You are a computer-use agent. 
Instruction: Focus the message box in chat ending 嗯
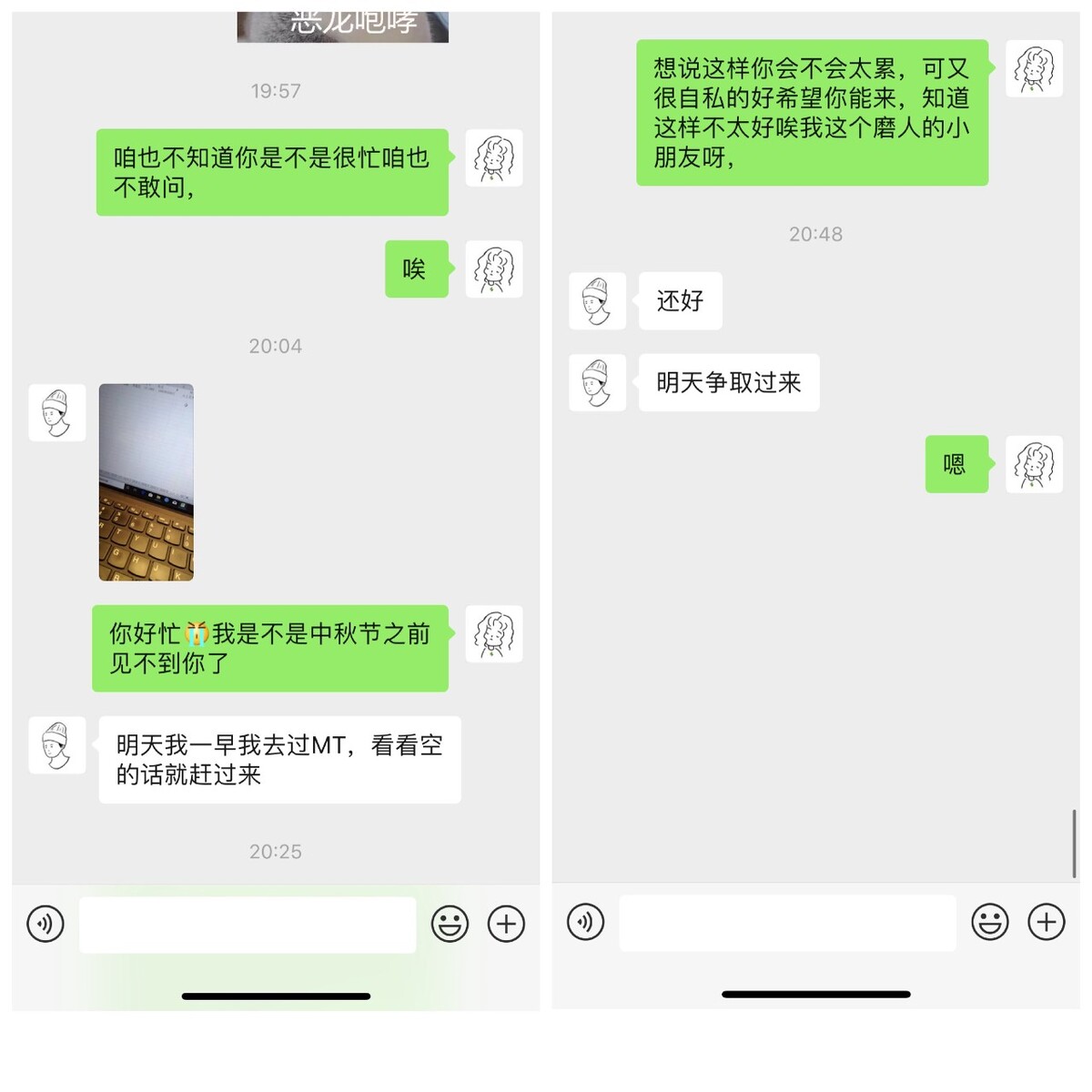click(787, 922)
